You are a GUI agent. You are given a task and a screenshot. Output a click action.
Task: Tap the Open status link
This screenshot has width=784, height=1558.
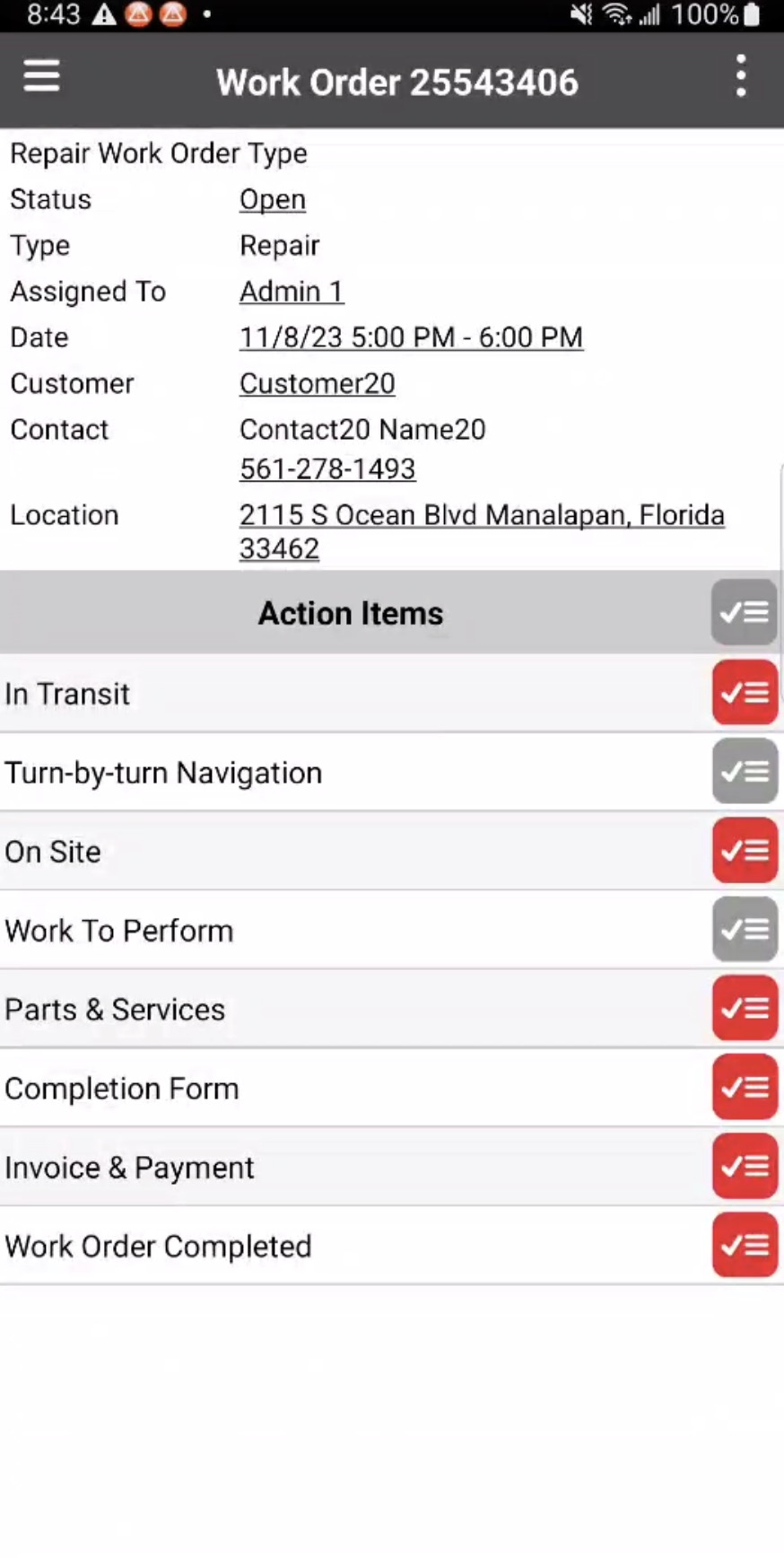coord(272,199)
